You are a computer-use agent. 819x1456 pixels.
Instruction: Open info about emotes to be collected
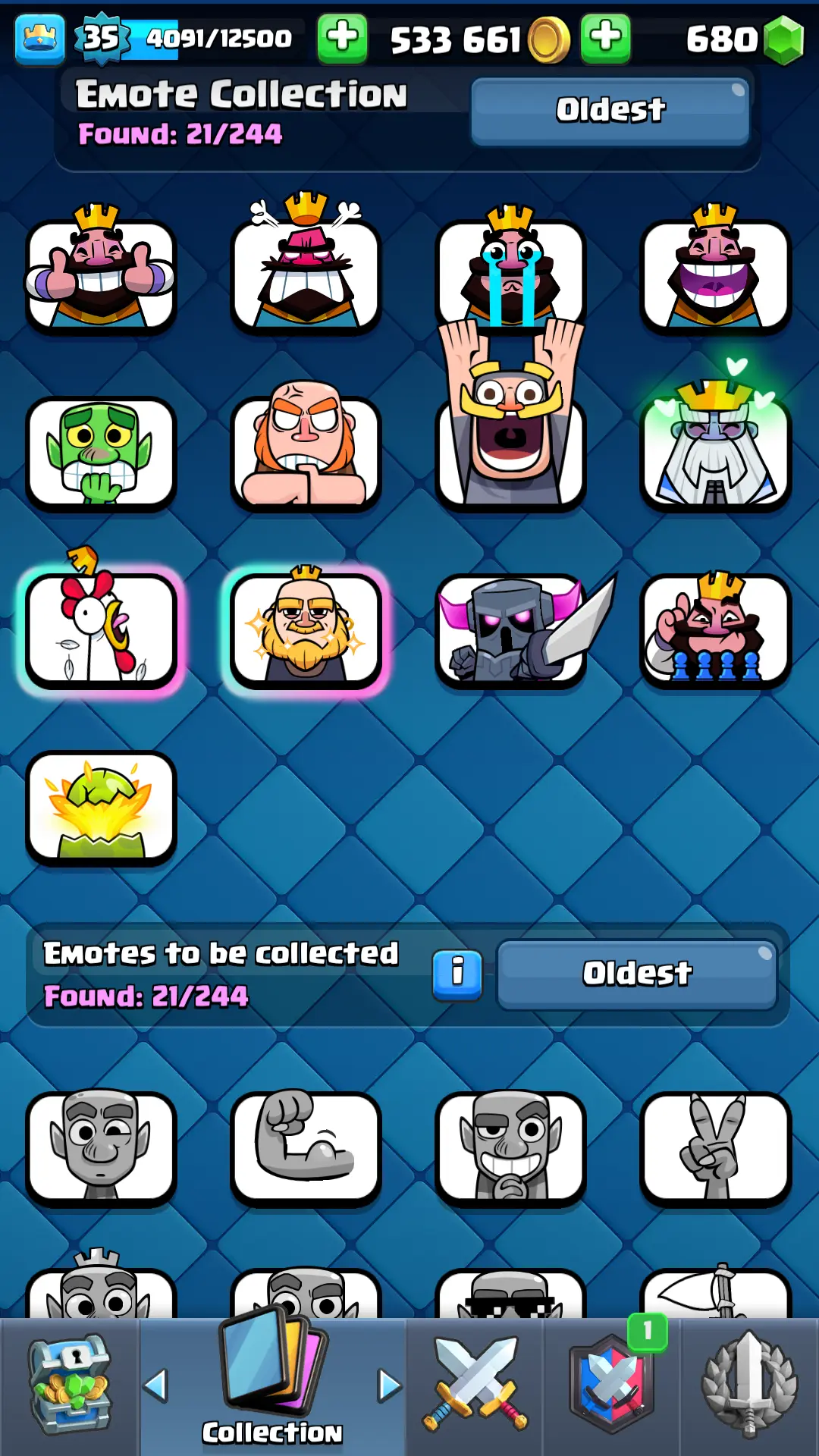click(457, 974)
